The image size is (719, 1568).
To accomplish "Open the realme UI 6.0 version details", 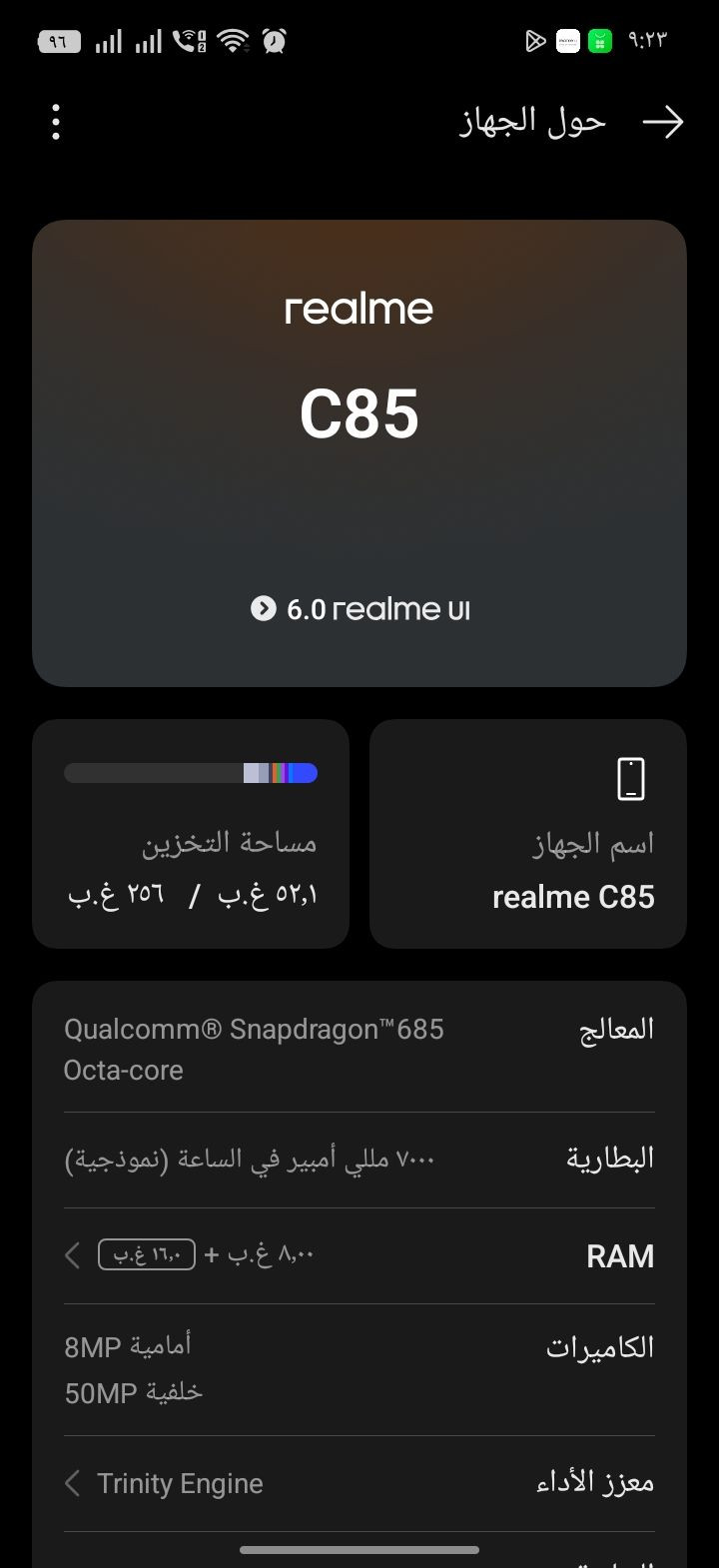I will tap(359, 609).
